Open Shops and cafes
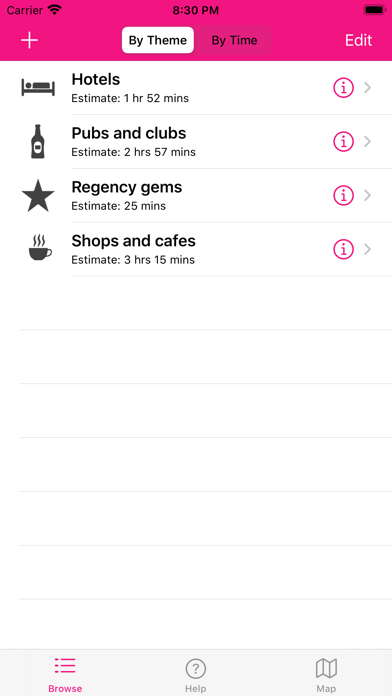The height and width of the screenshot is (696, 392). pyautogui.click(x=196, y=249)
